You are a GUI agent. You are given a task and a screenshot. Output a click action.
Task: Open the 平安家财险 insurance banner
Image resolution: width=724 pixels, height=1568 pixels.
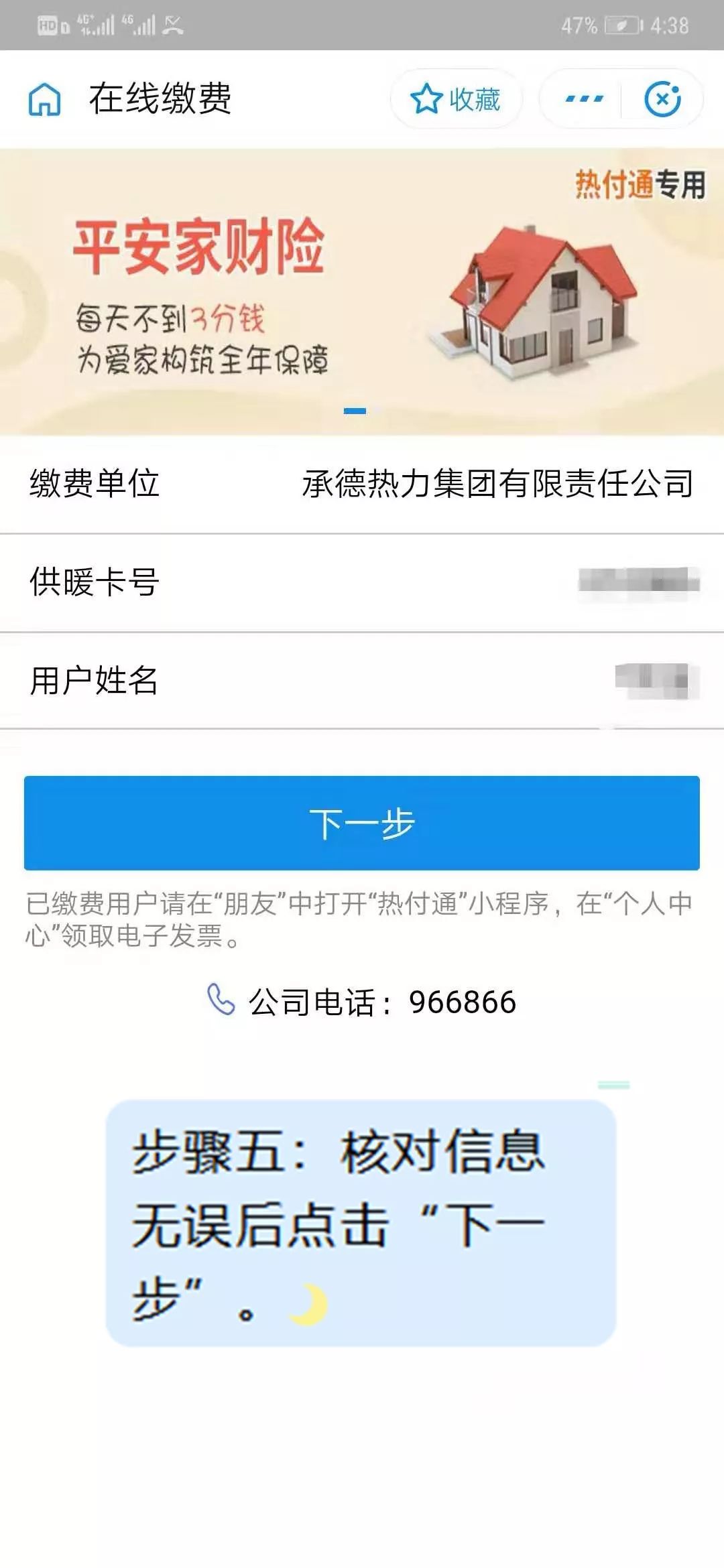(x=362, y=291)
